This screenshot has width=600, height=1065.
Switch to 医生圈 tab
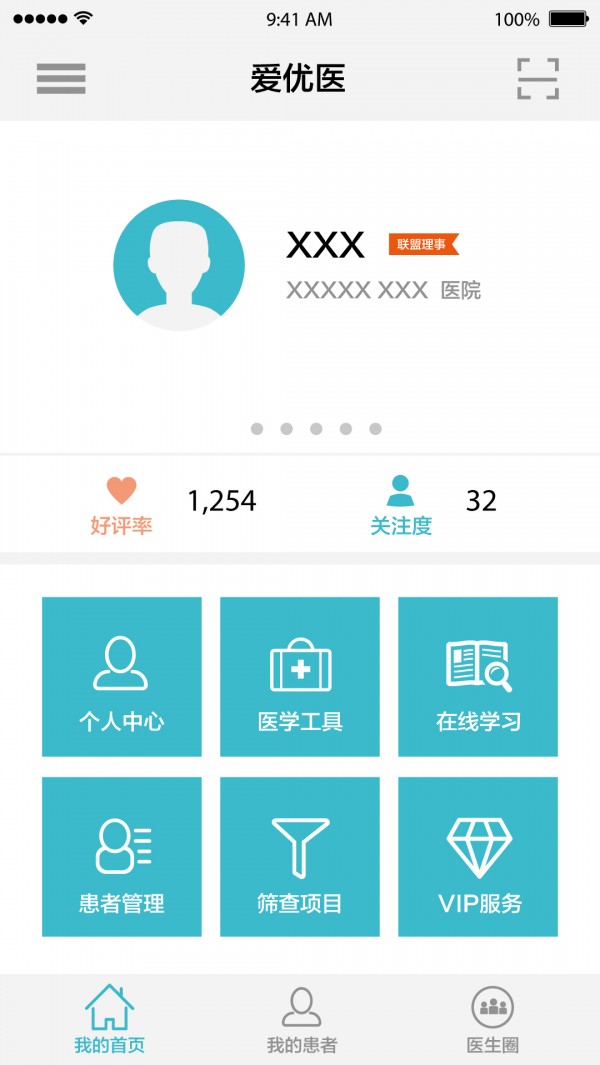pos(492,1020)
